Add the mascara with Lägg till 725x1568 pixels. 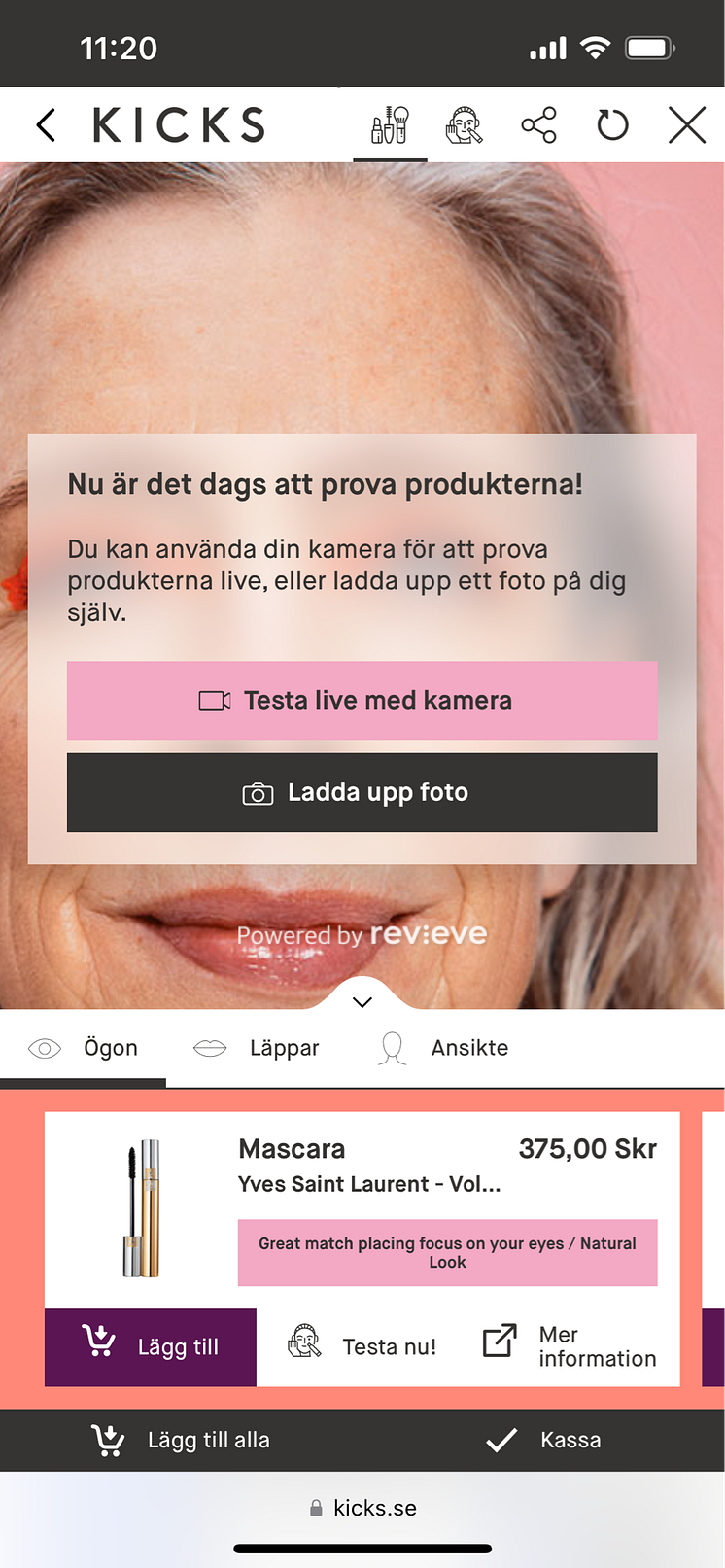click(151, 1346)
